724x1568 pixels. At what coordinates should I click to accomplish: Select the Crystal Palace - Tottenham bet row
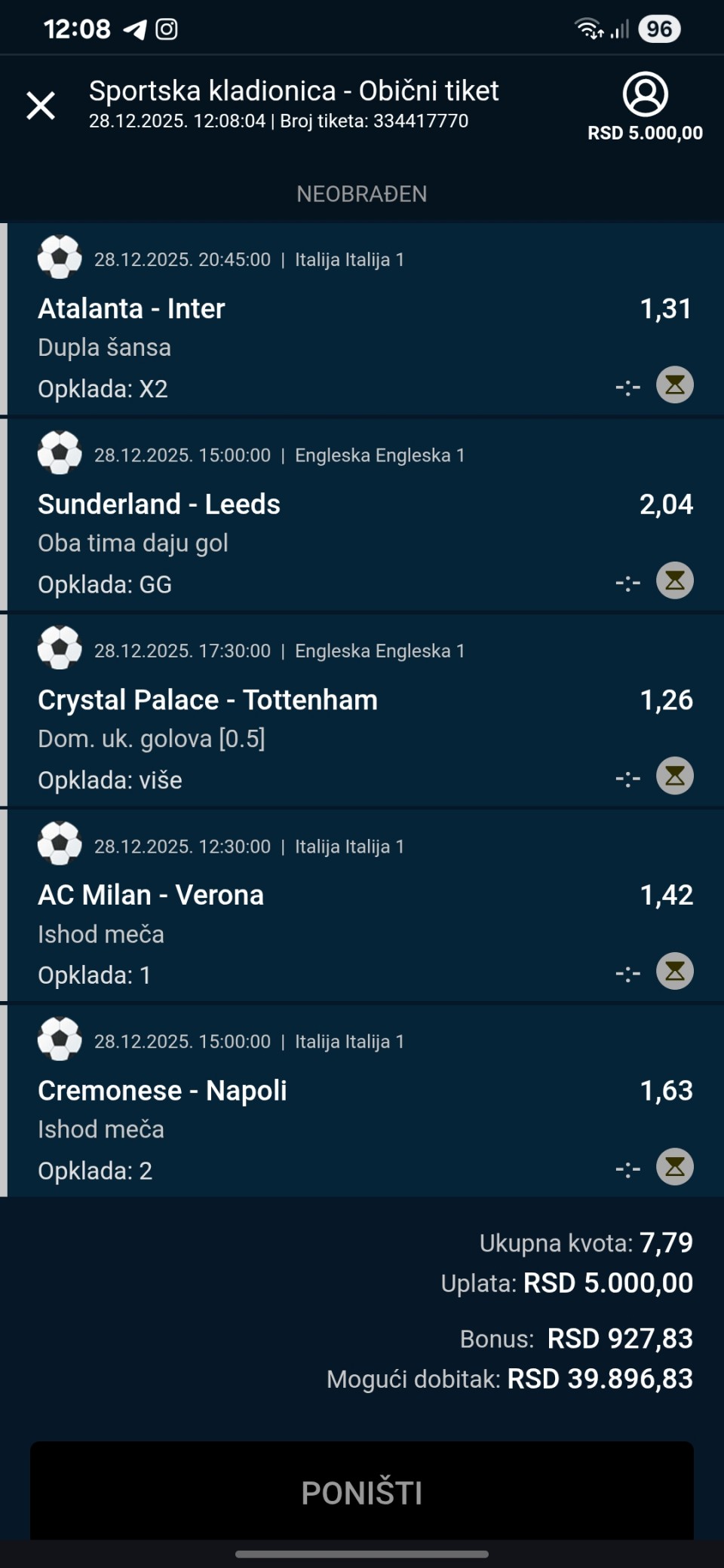[x=362, y=712]
